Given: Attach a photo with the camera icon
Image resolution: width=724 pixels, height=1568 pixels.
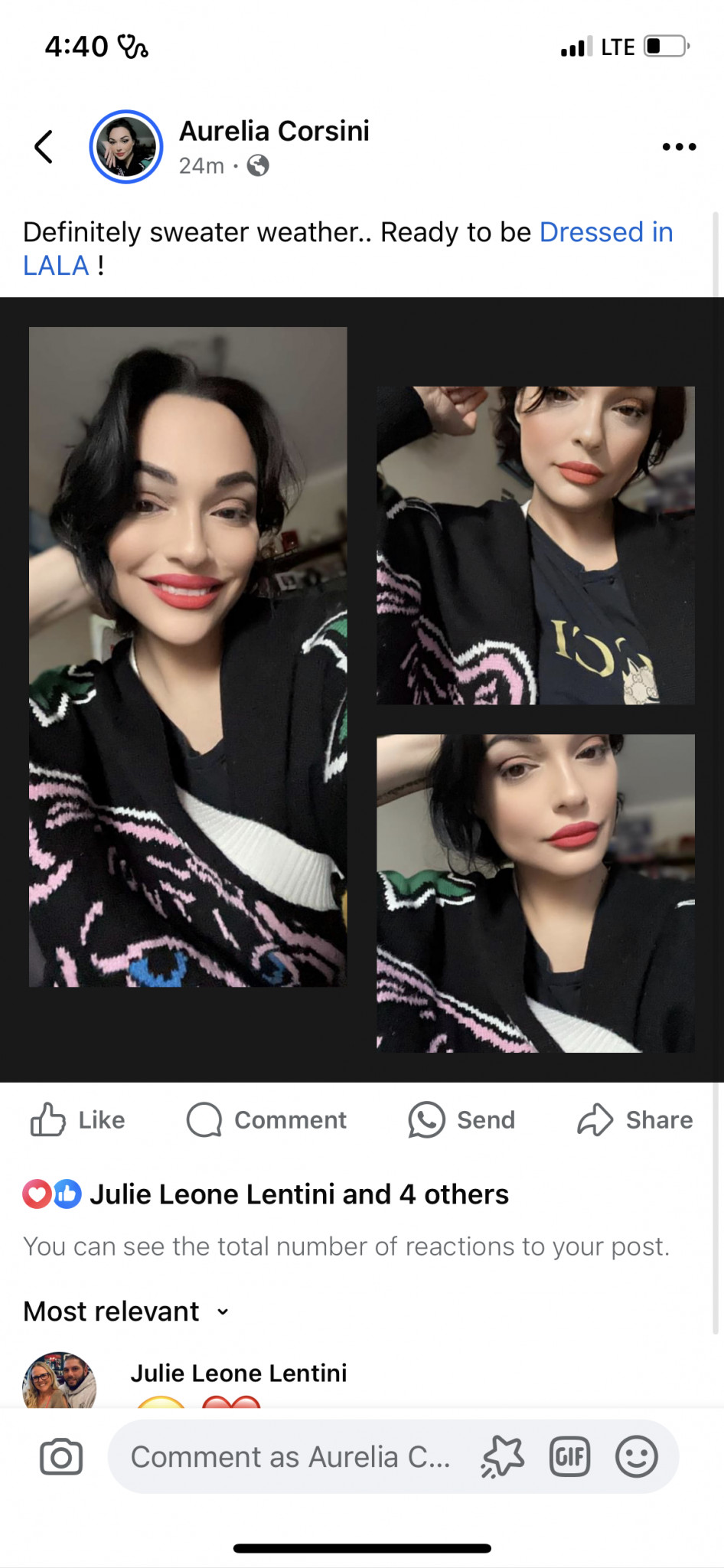Looking at the screenshot, I should click(x=61, y=1457).
